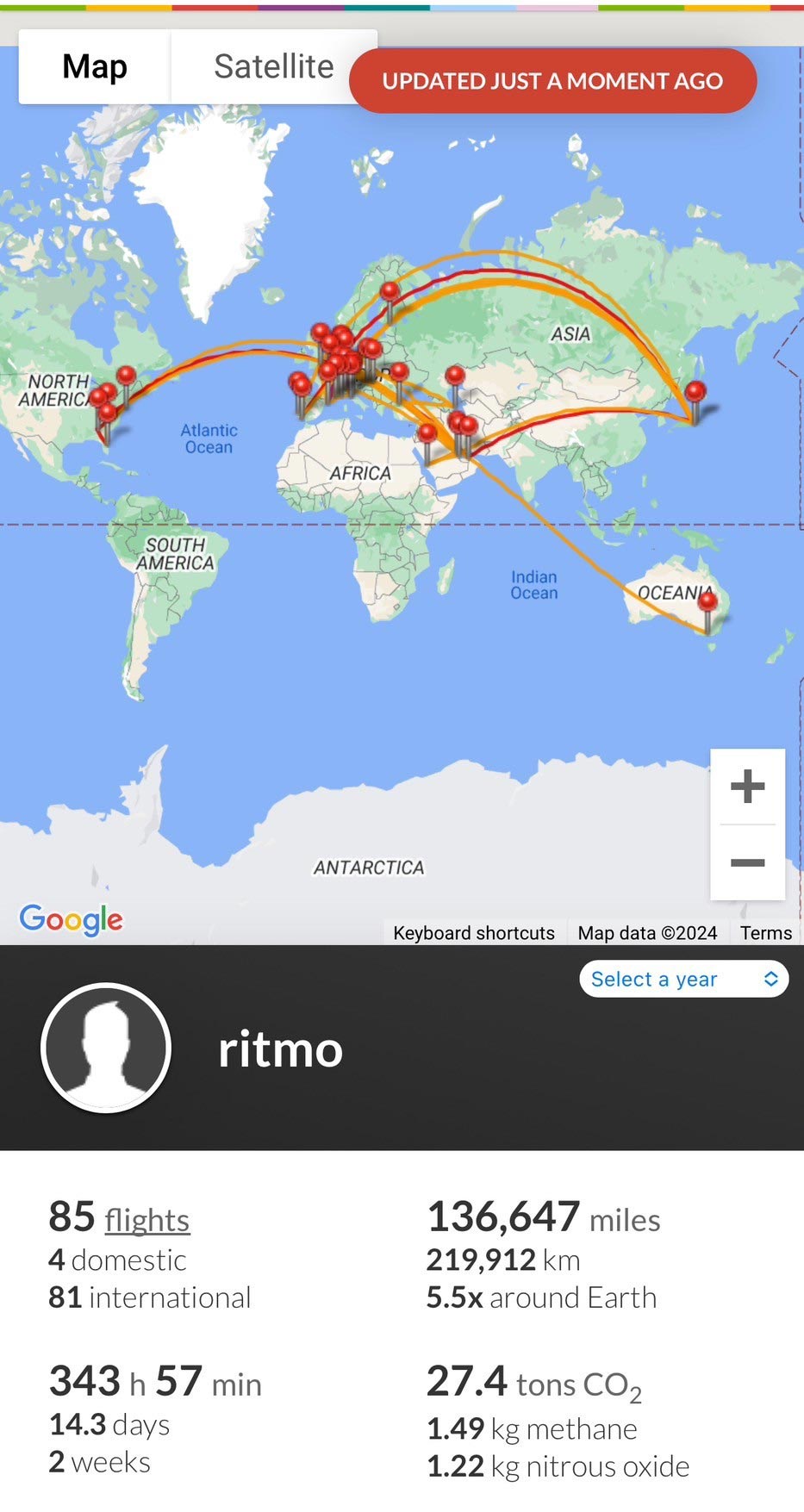This screenshot has height=1512, width=804.
Task: Tap the Australia airport pin
Action: (707, 601)
